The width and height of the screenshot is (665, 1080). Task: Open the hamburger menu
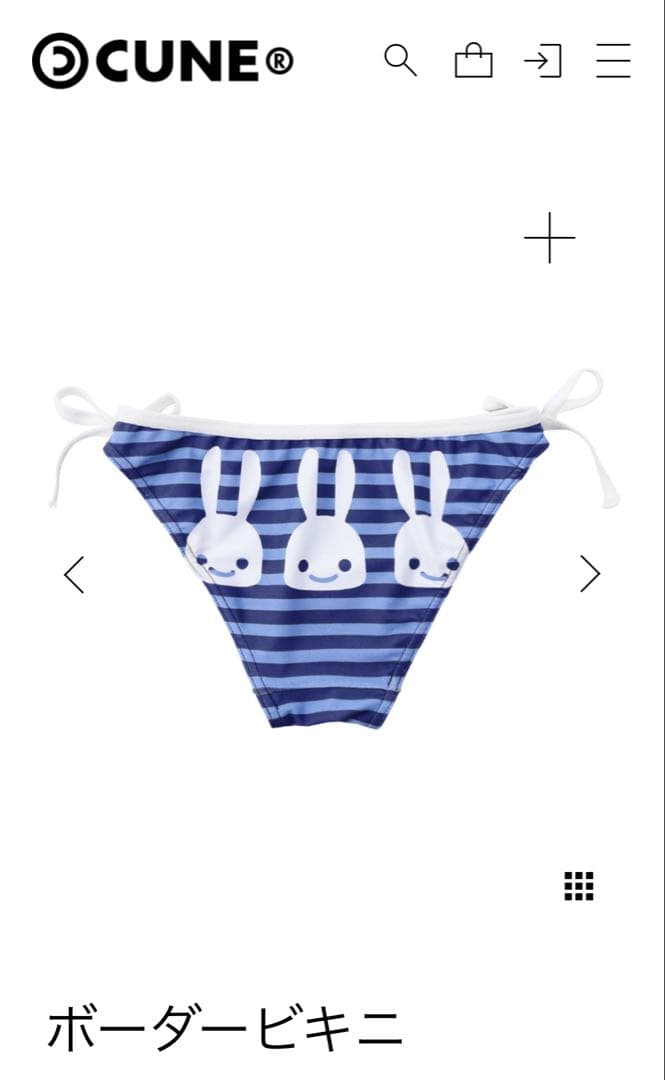point(613,61)
